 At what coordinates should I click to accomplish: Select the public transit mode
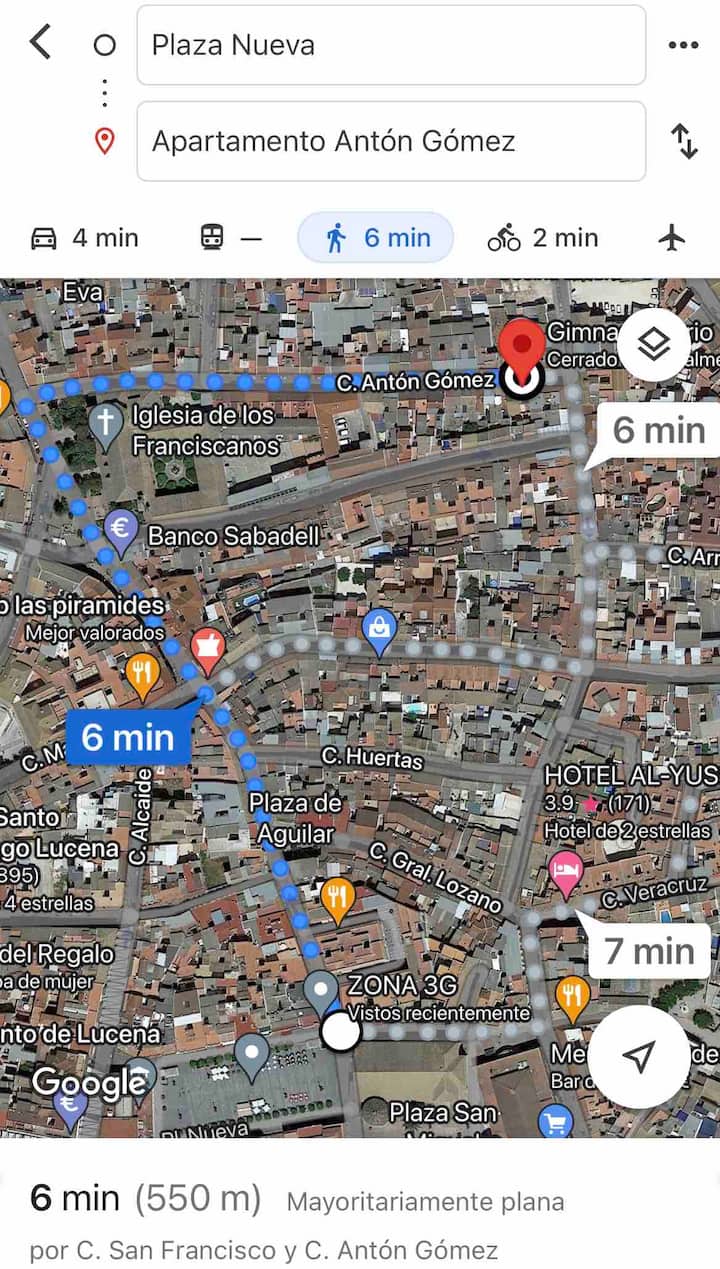[230, 238]
